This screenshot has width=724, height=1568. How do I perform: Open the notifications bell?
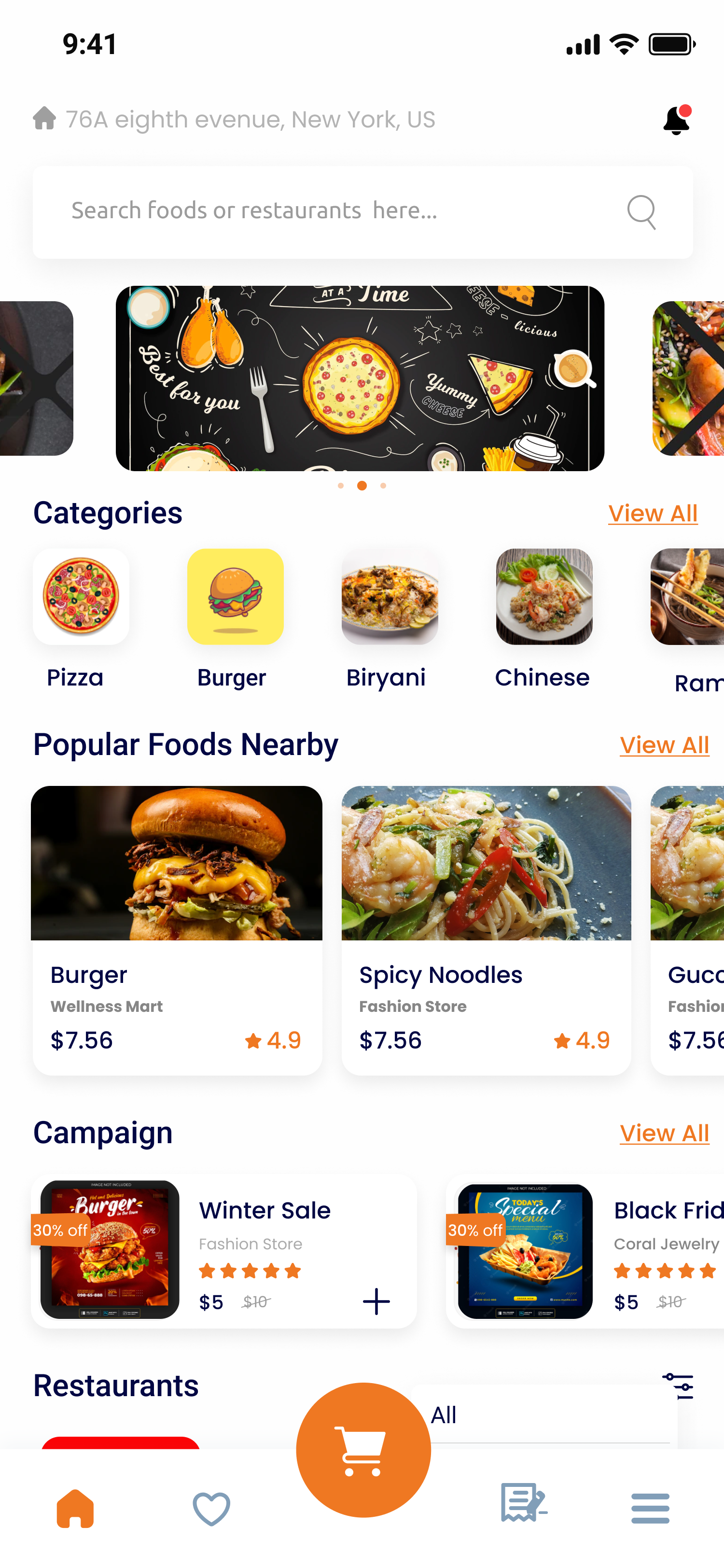[x=677, y=119]
